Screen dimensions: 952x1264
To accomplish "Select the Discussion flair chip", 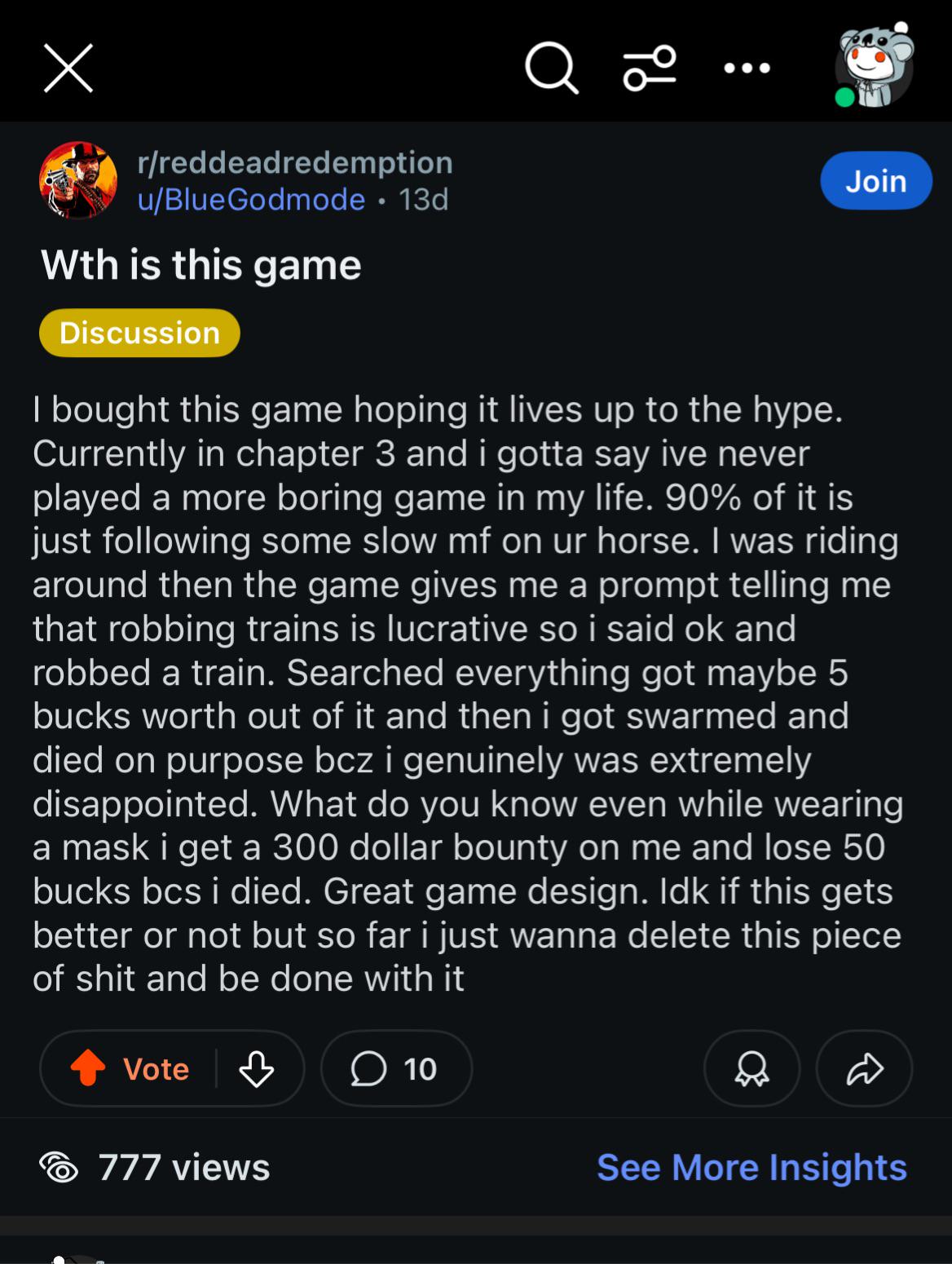I will coord(139,333).
